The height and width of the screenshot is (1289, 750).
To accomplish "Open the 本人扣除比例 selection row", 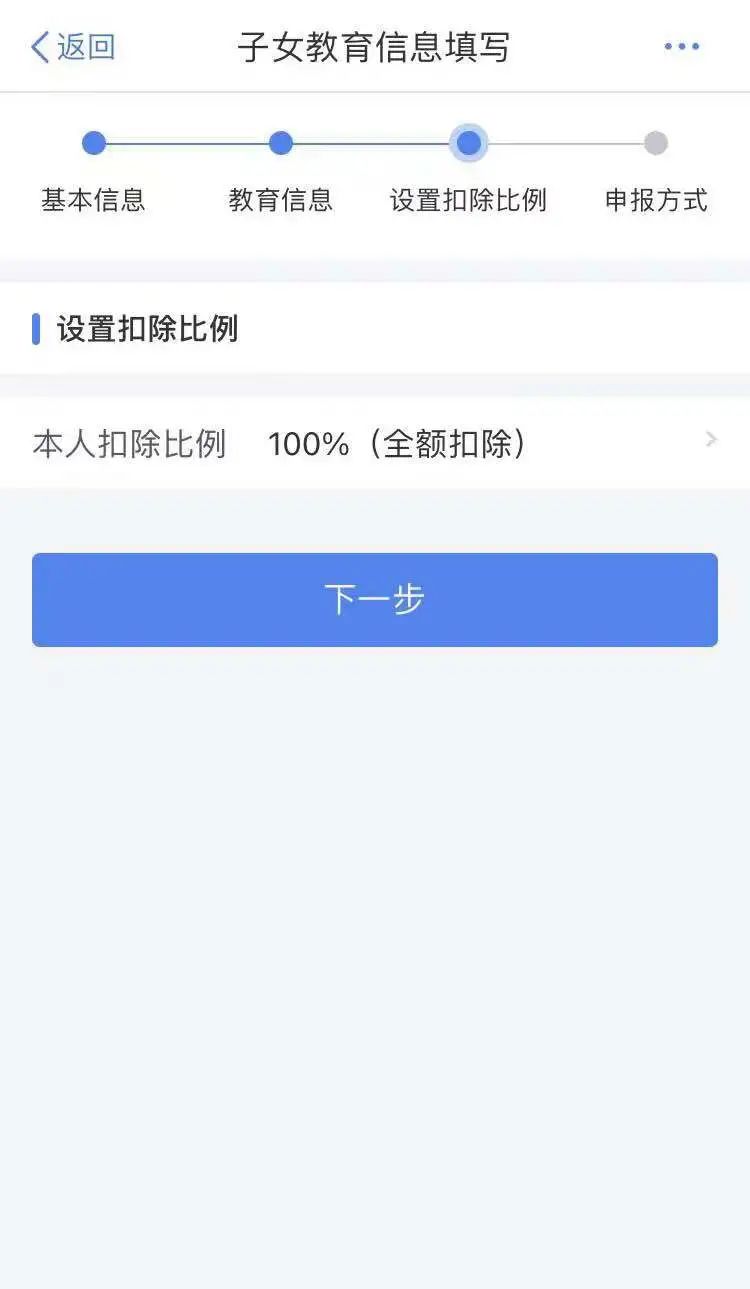I will pyautogui.click(x=375, y=443).
